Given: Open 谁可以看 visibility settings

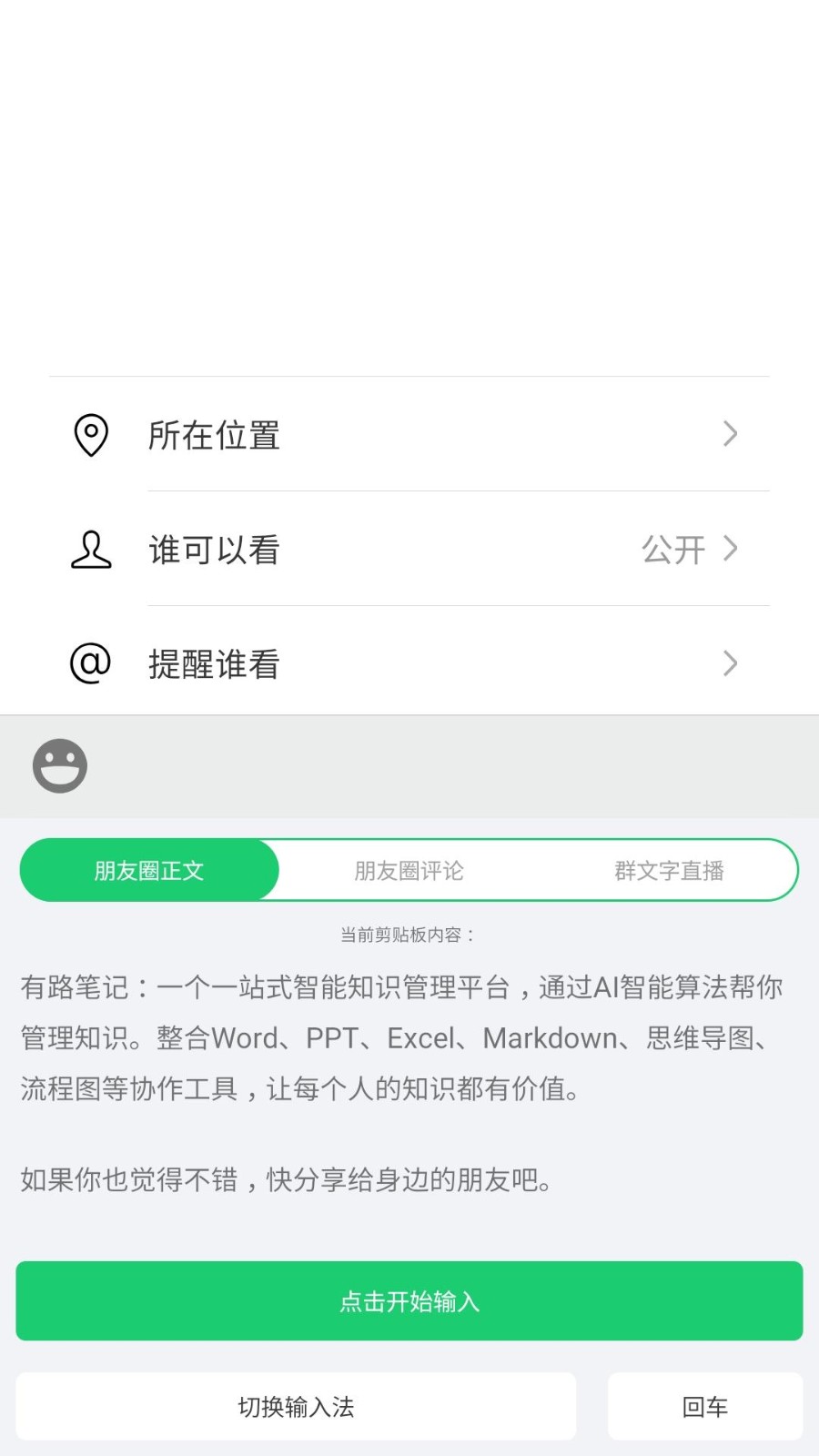Looking at the screenshot, I should point(409,550).
